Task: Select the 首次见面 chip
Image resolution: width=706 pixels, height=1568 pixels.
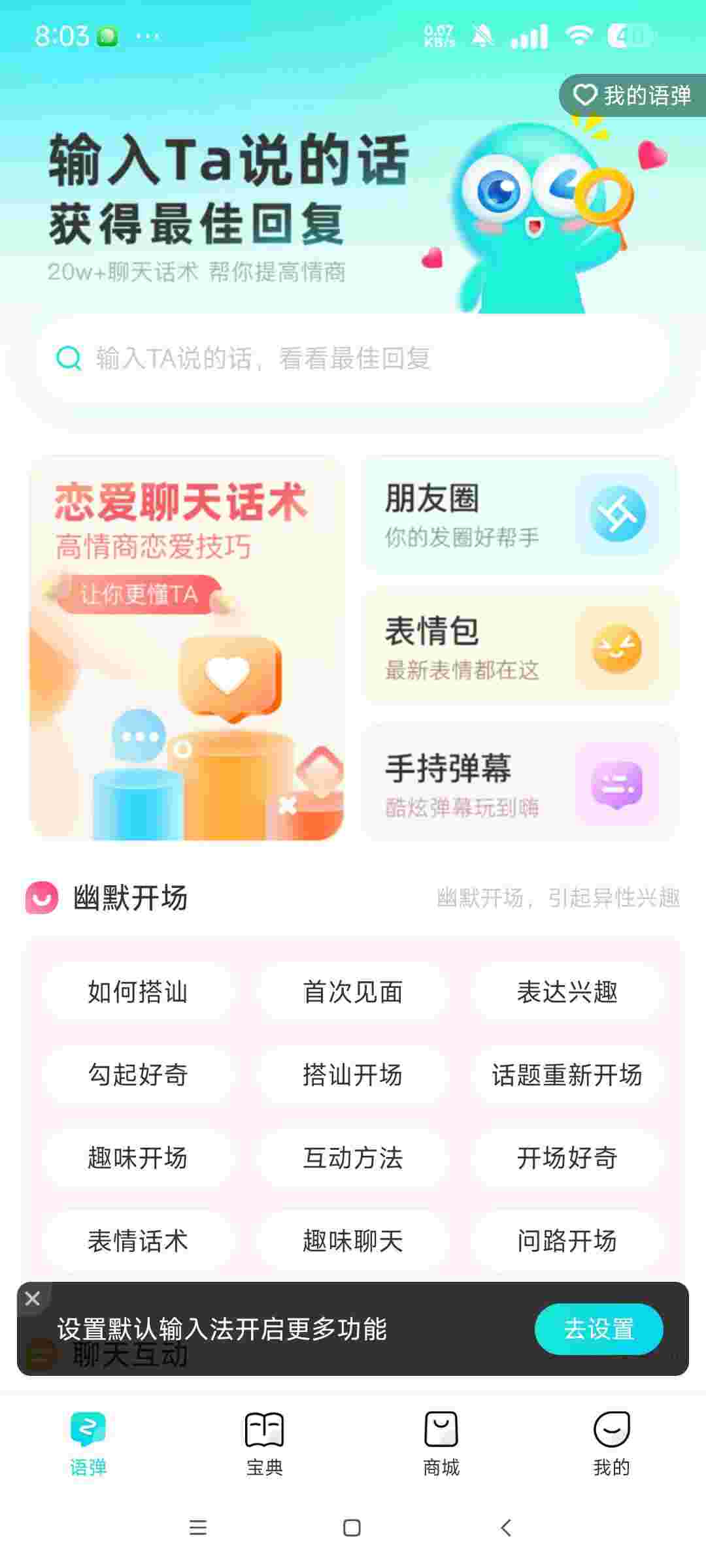Action: [x=352, y=992]
